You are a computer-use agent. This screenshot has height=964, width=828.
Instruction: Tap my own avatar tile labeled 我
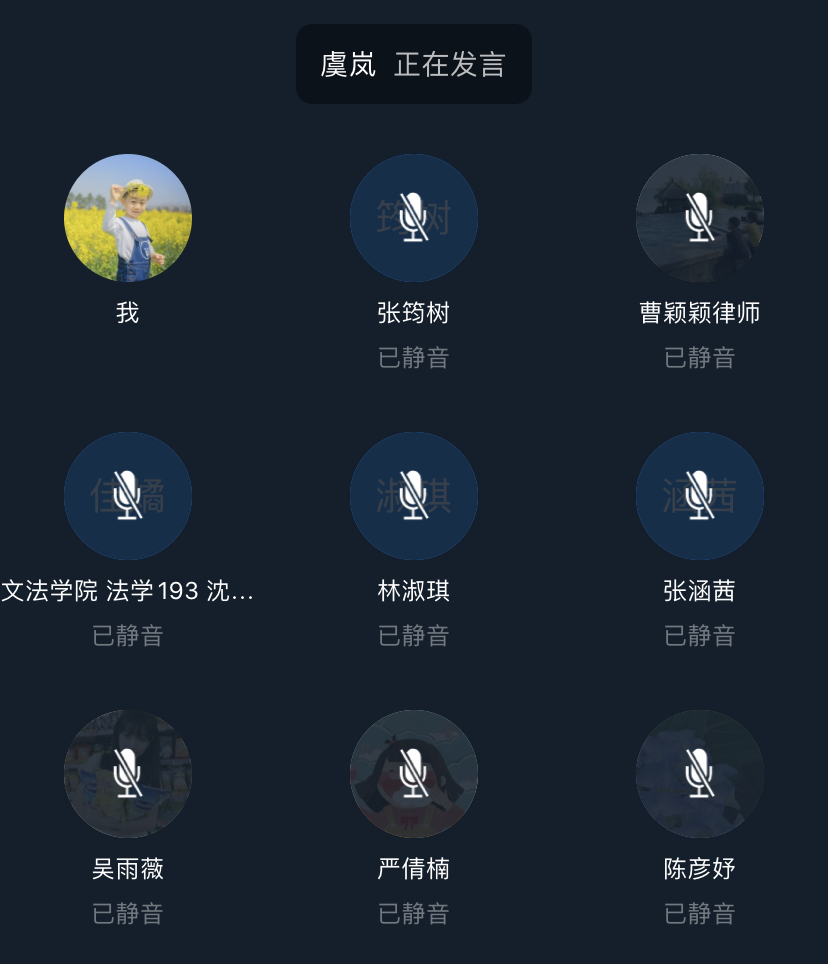(128, 218)
